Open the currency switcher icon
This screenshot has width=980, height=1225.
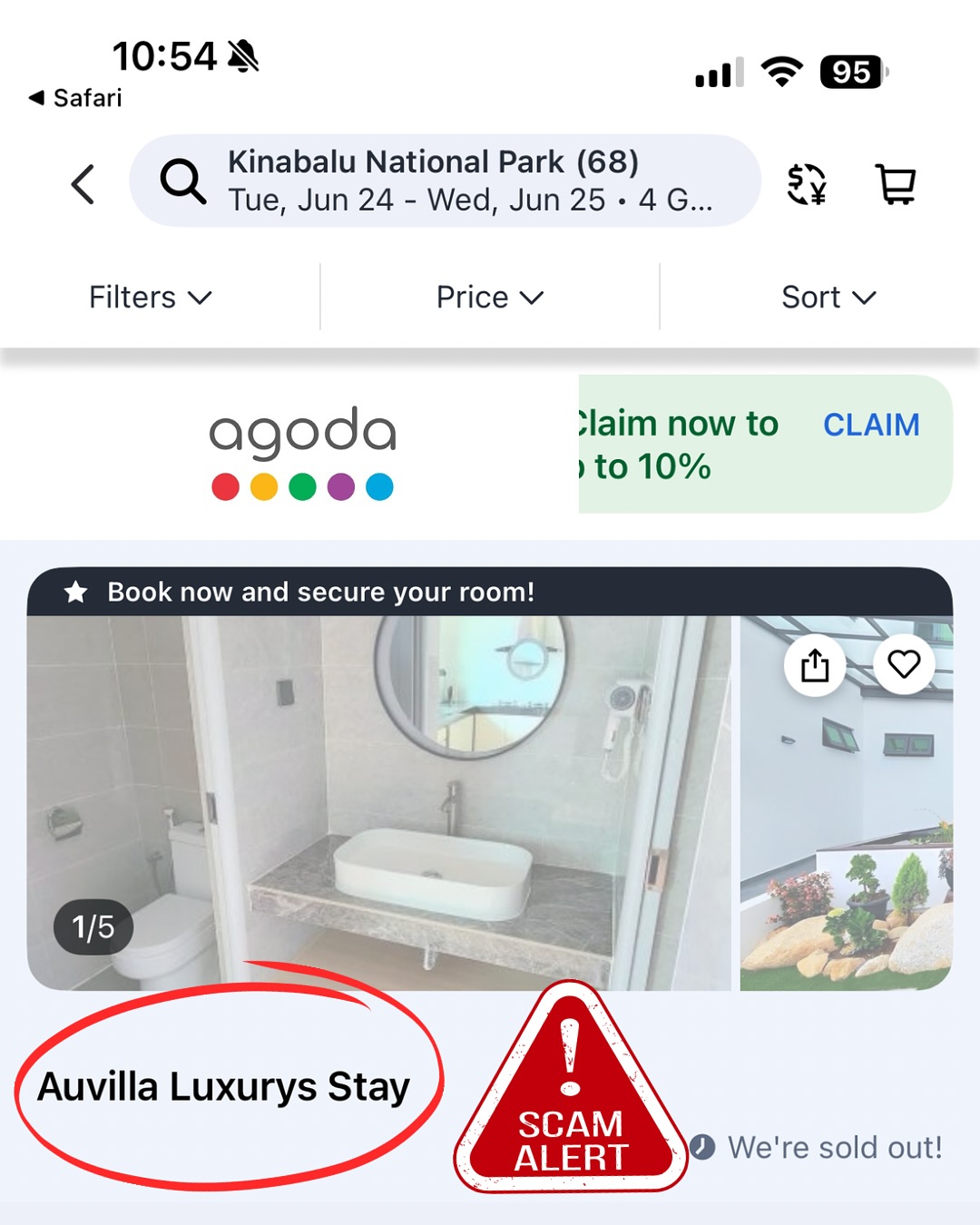(x=806, y=184)
